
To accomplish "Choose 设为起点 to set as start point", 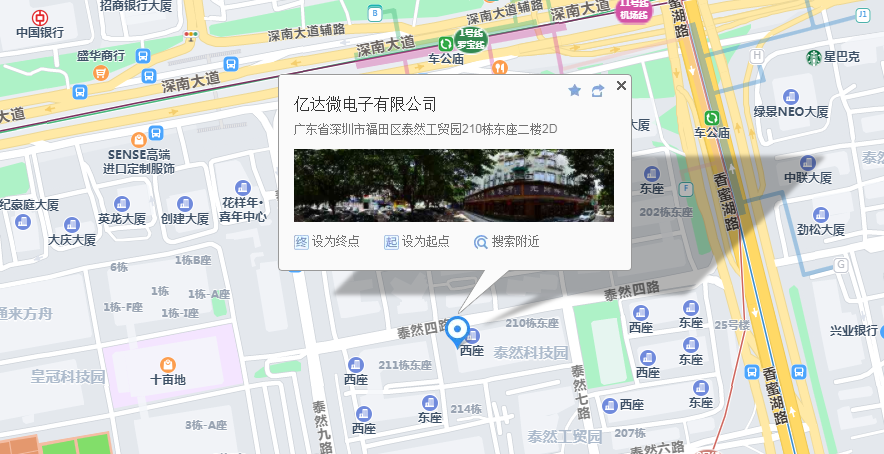I will point(417,241).
